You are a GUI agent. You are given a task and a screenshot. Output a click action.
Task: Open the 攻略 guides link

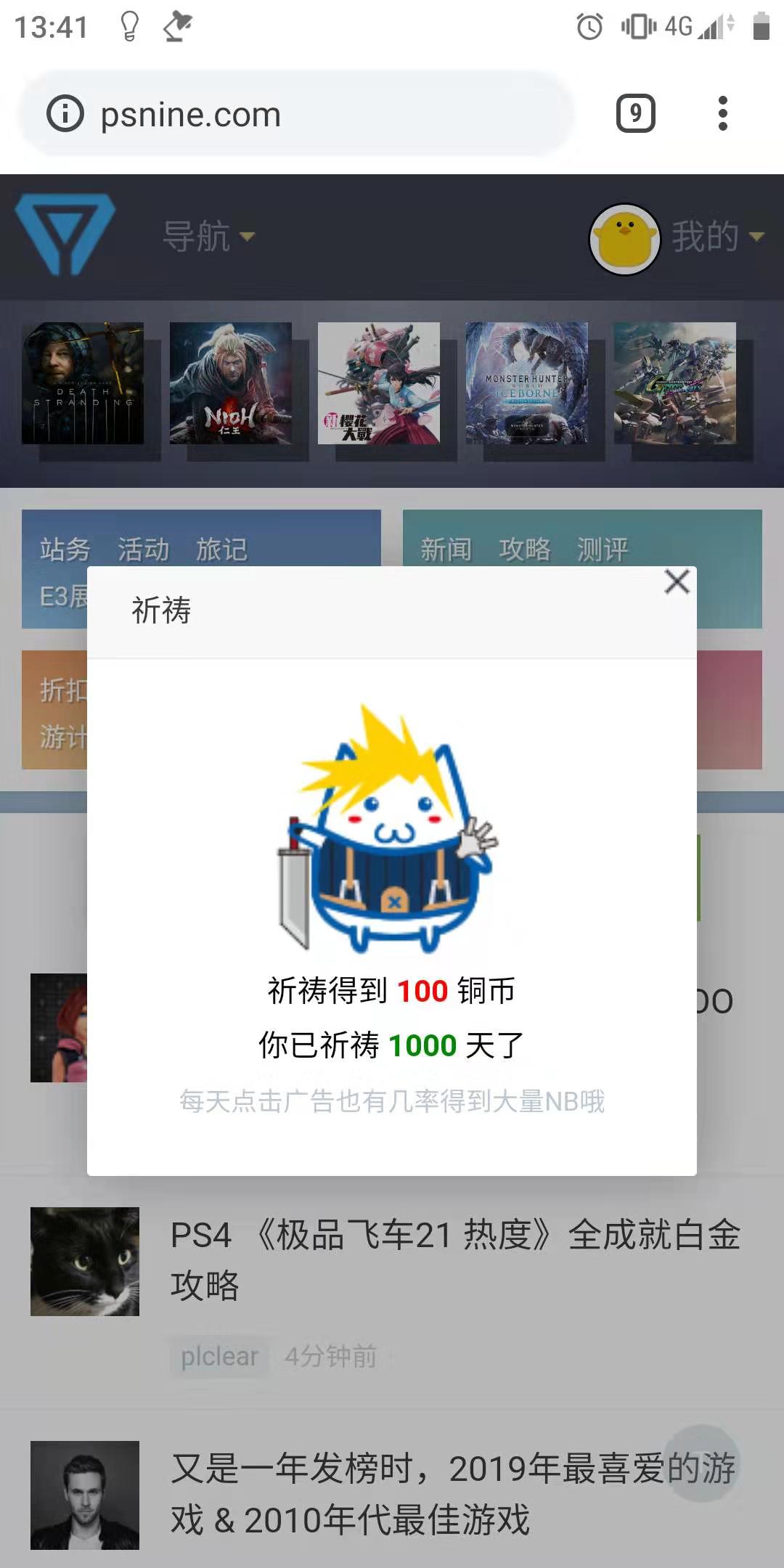click(x=525, y=550)
